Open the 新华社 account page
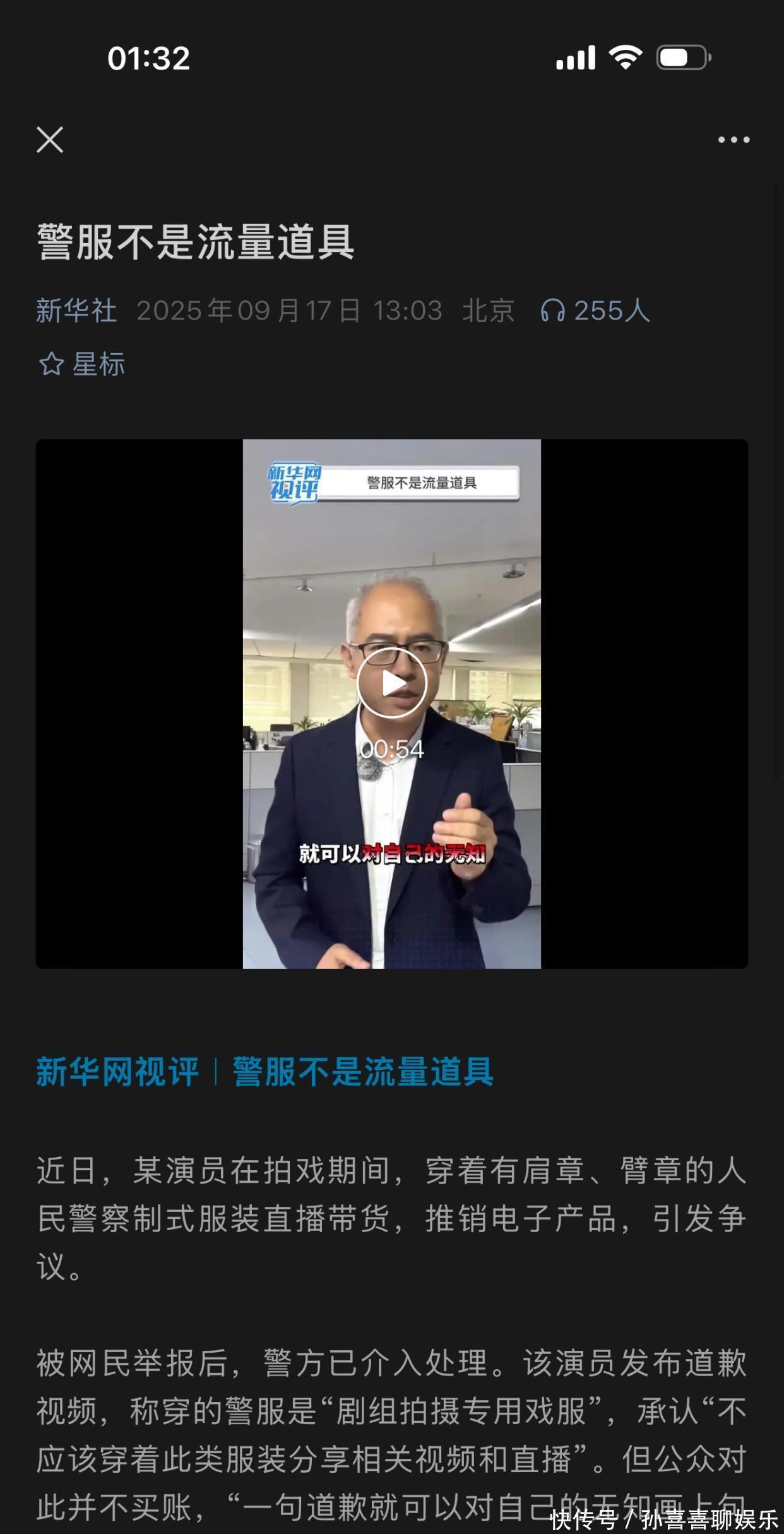Screen dimensions: 784x1534 [76, 311]
